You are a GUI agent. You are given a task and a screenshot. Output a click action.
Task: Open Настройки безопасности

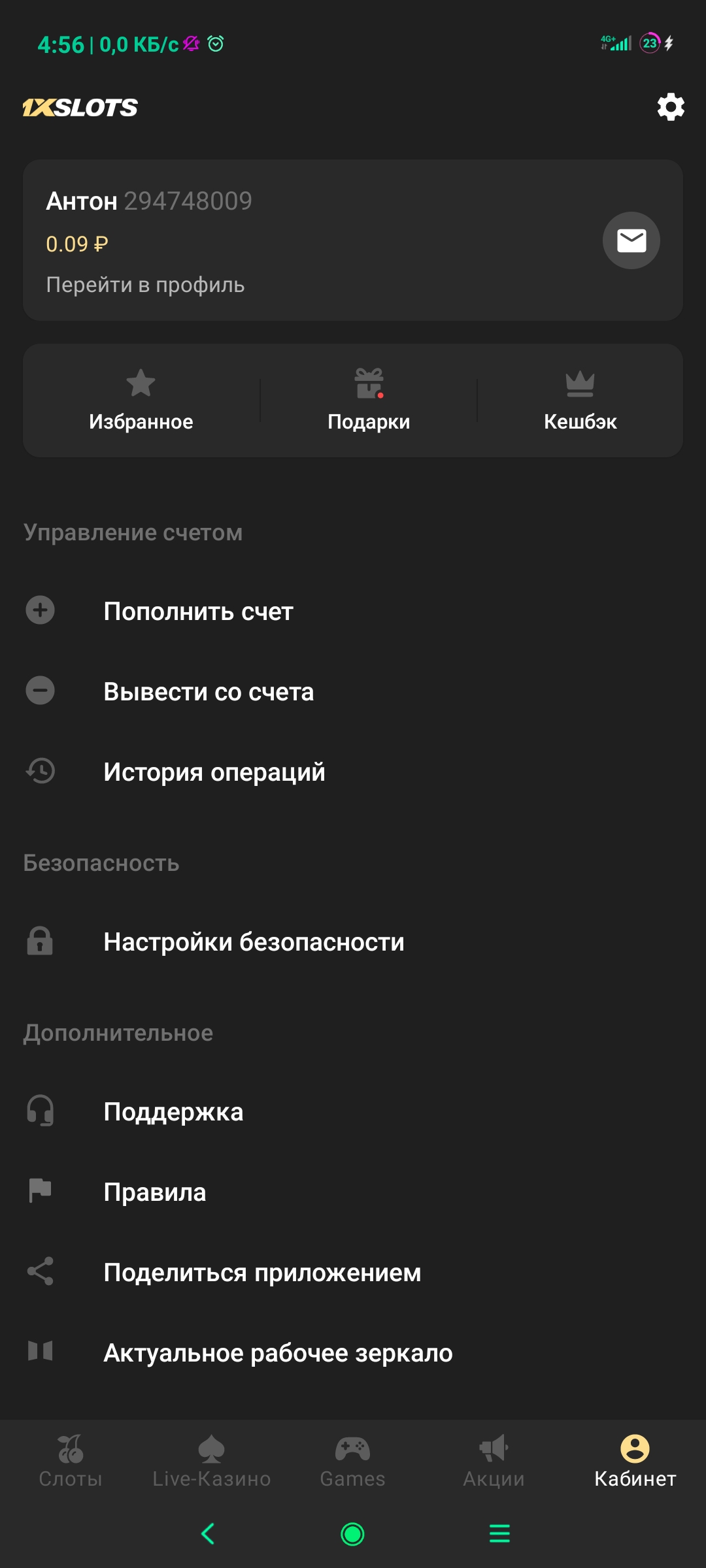[x=254, y=942]
